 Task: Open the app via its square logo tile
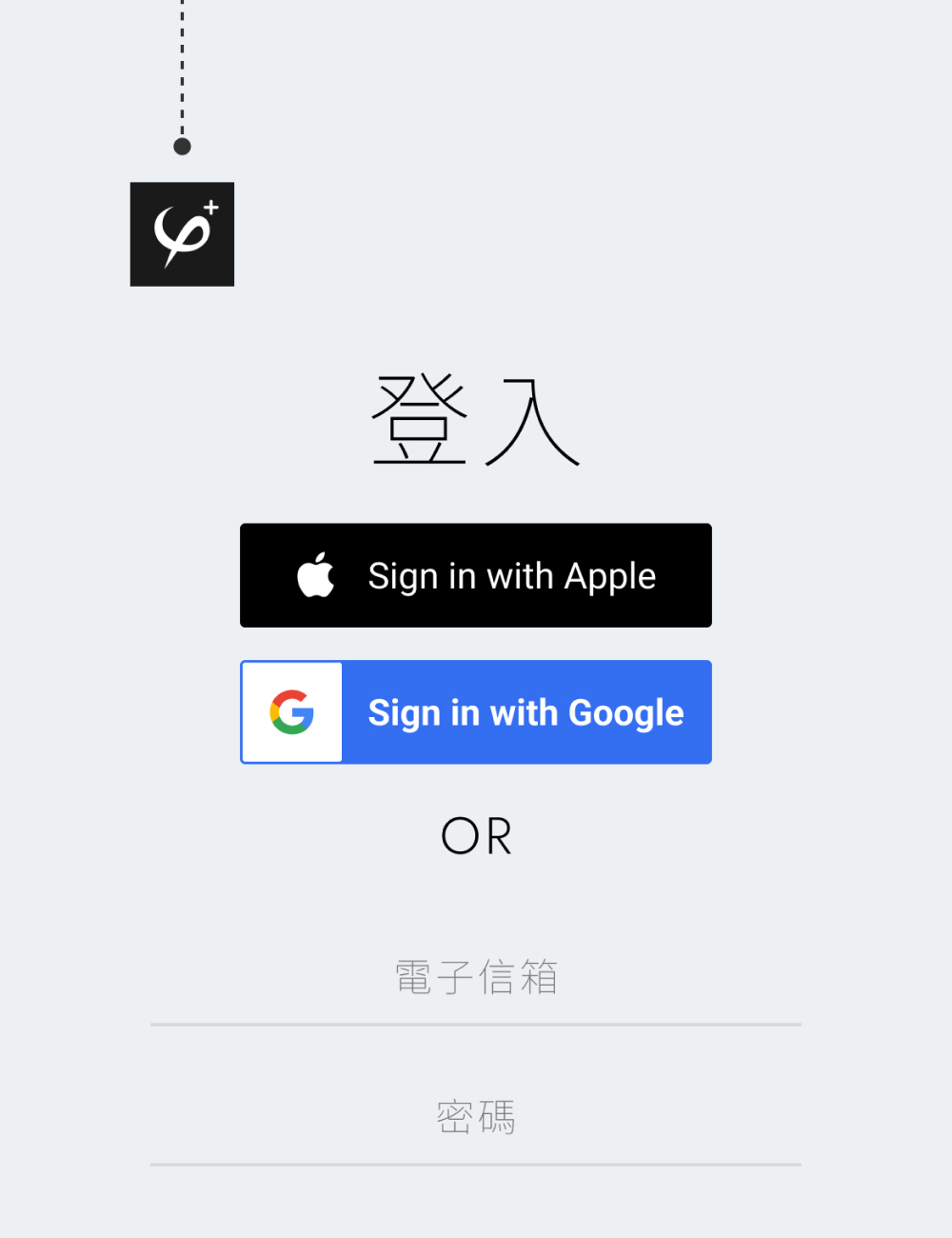[182, 234]
